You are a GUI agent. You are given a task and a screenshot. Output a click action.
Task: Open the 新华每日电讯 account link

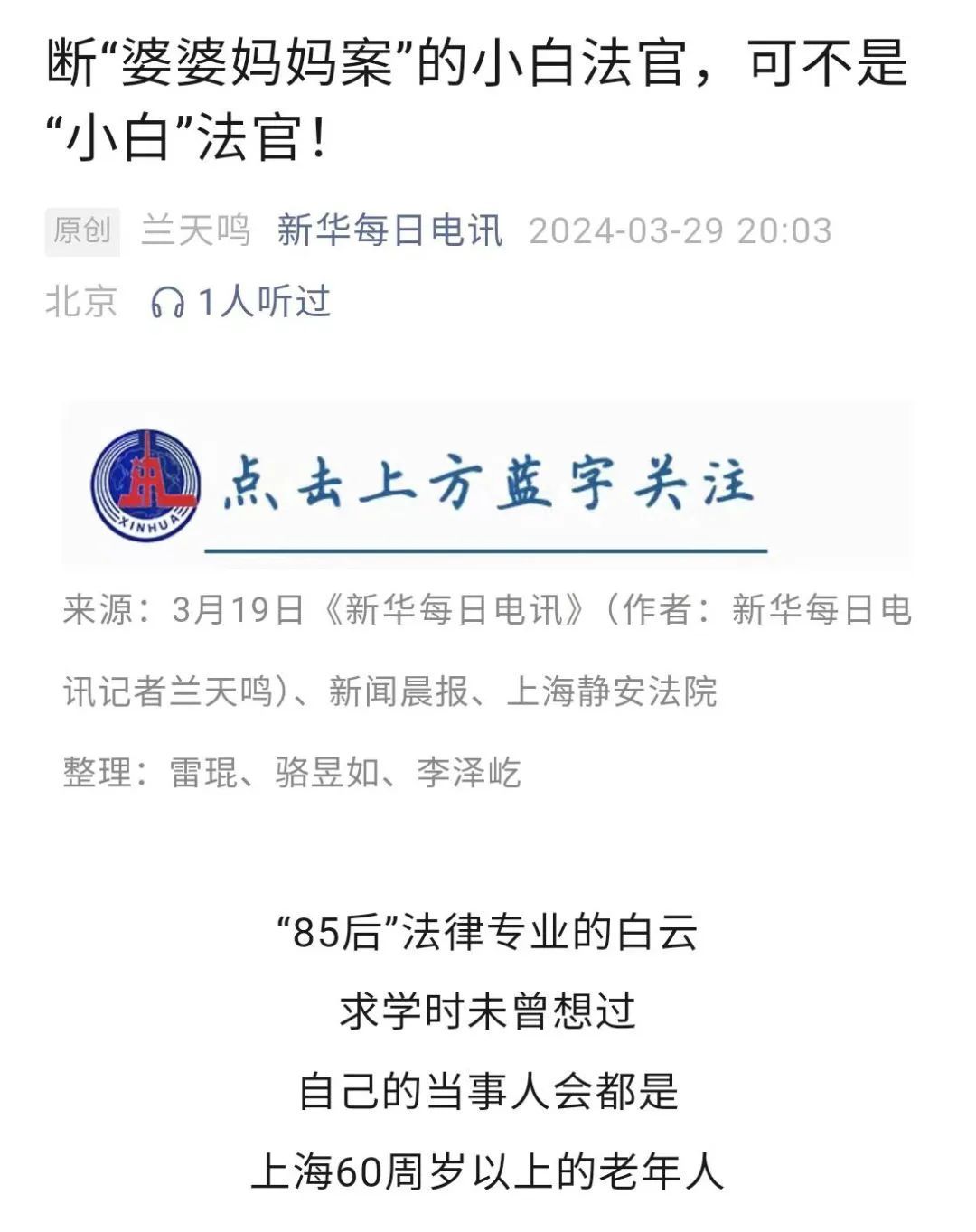389,230
